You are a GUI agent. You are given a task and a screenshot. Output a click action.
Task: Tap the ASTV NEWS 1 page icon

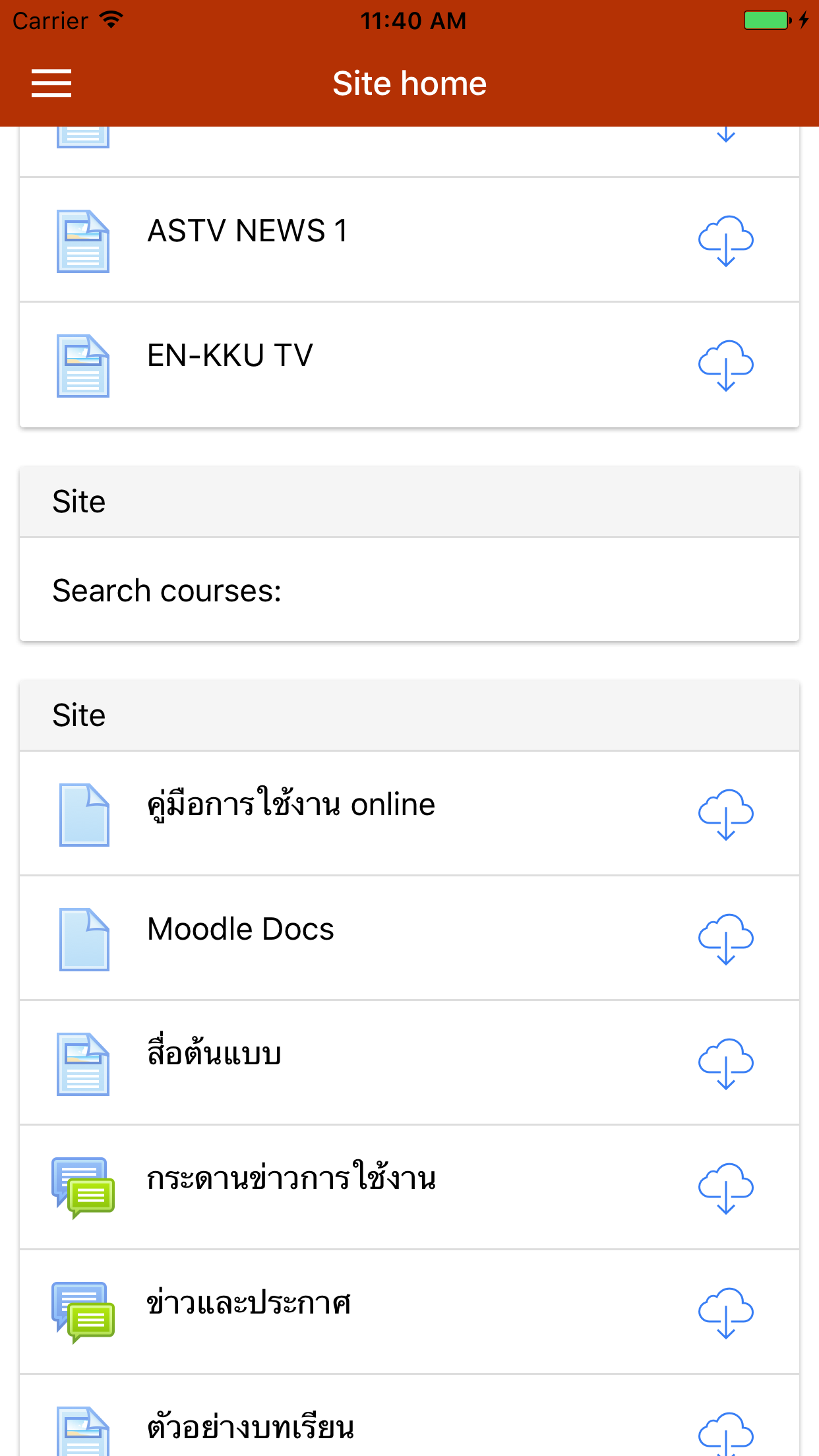82,239
